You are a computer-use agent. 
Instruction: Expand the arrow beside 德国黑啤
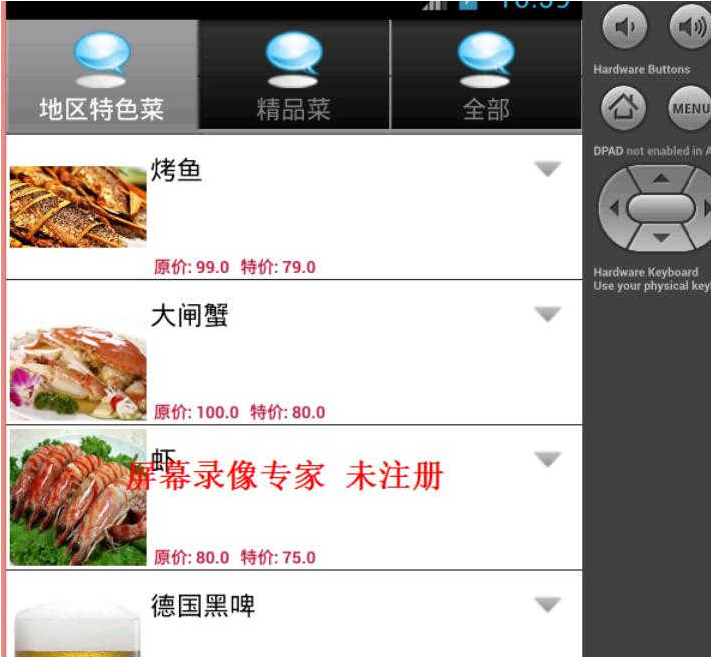point(547,604)
